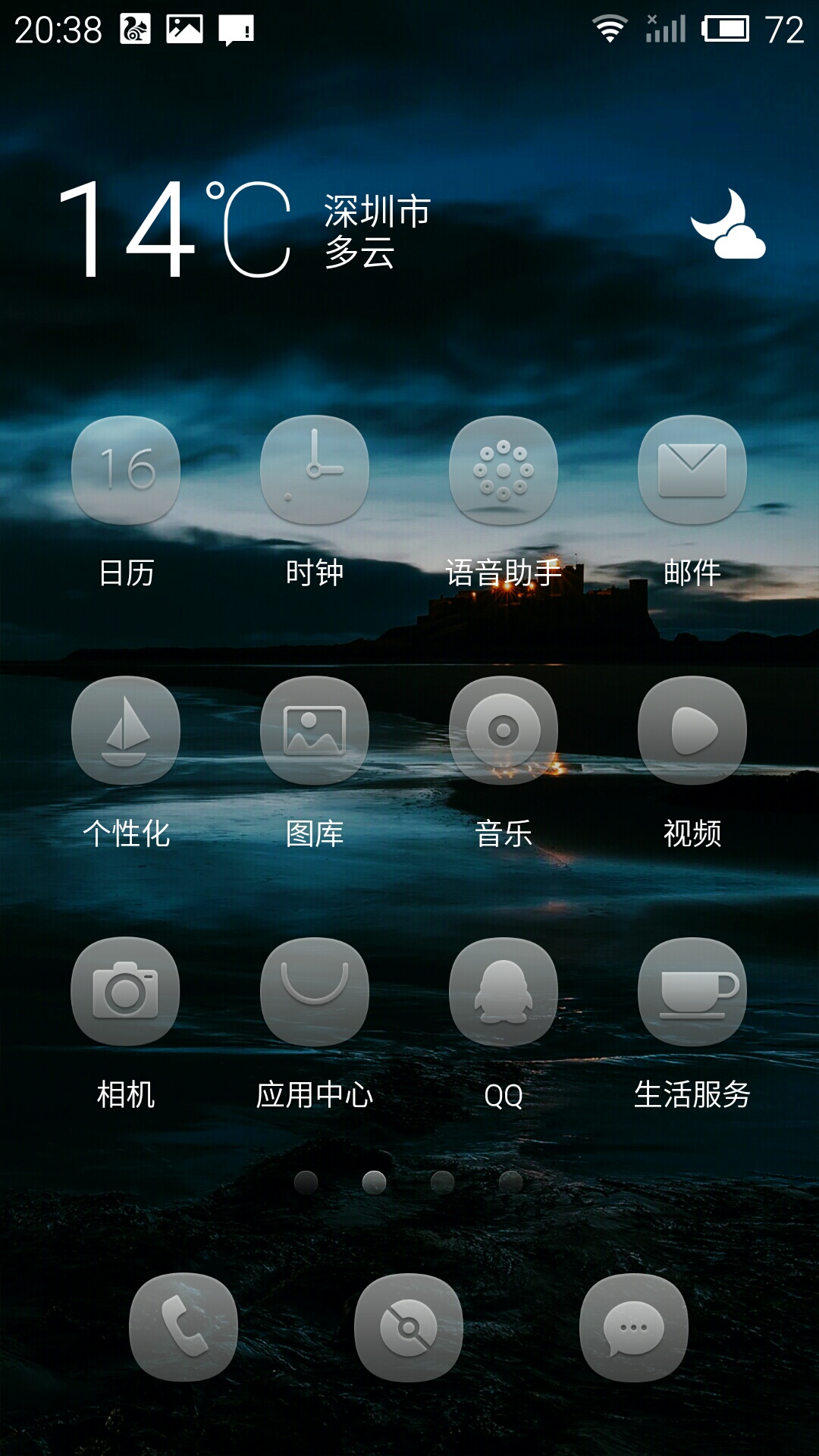Open 语音助手 voice assistant

[504, 470]
